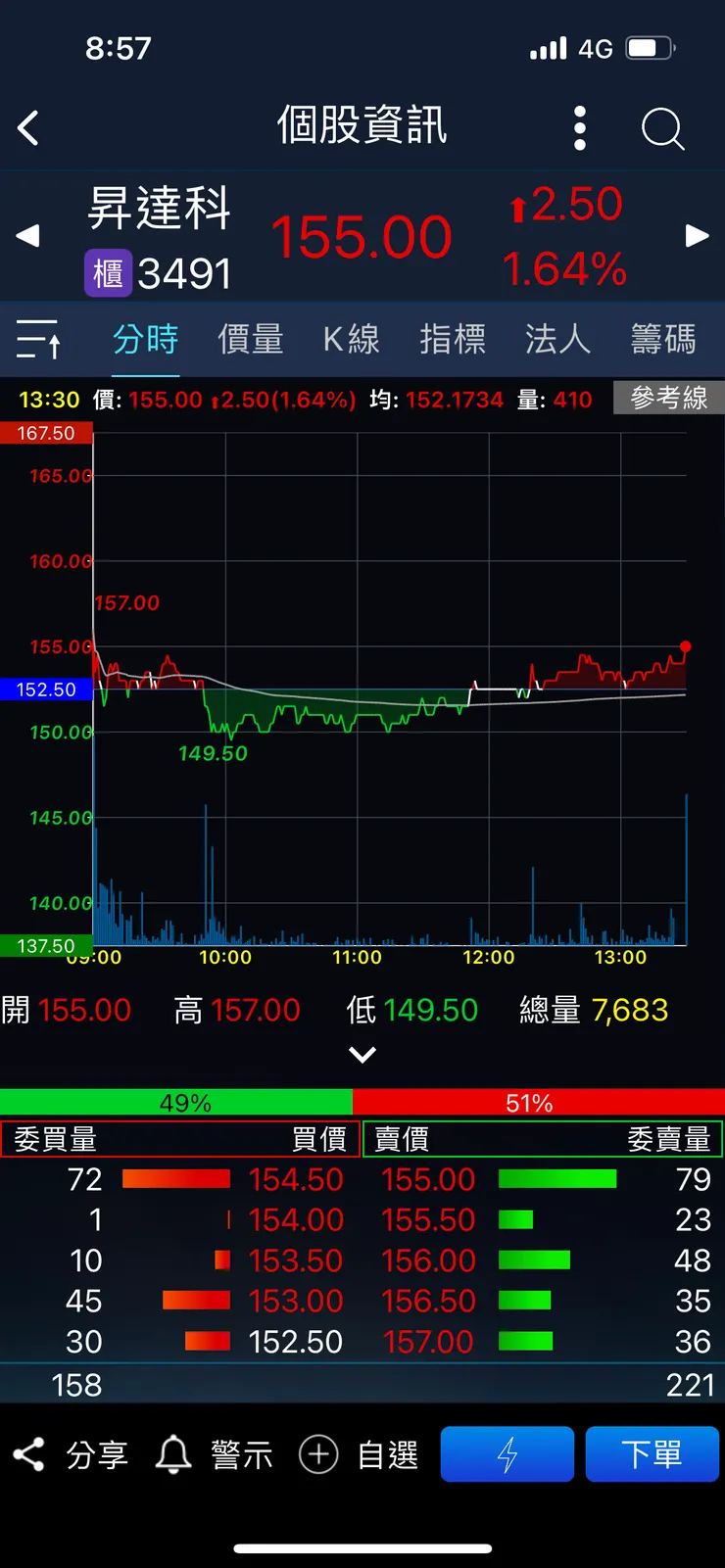Expand the 價量 price-volume view

tap(249, 339)
